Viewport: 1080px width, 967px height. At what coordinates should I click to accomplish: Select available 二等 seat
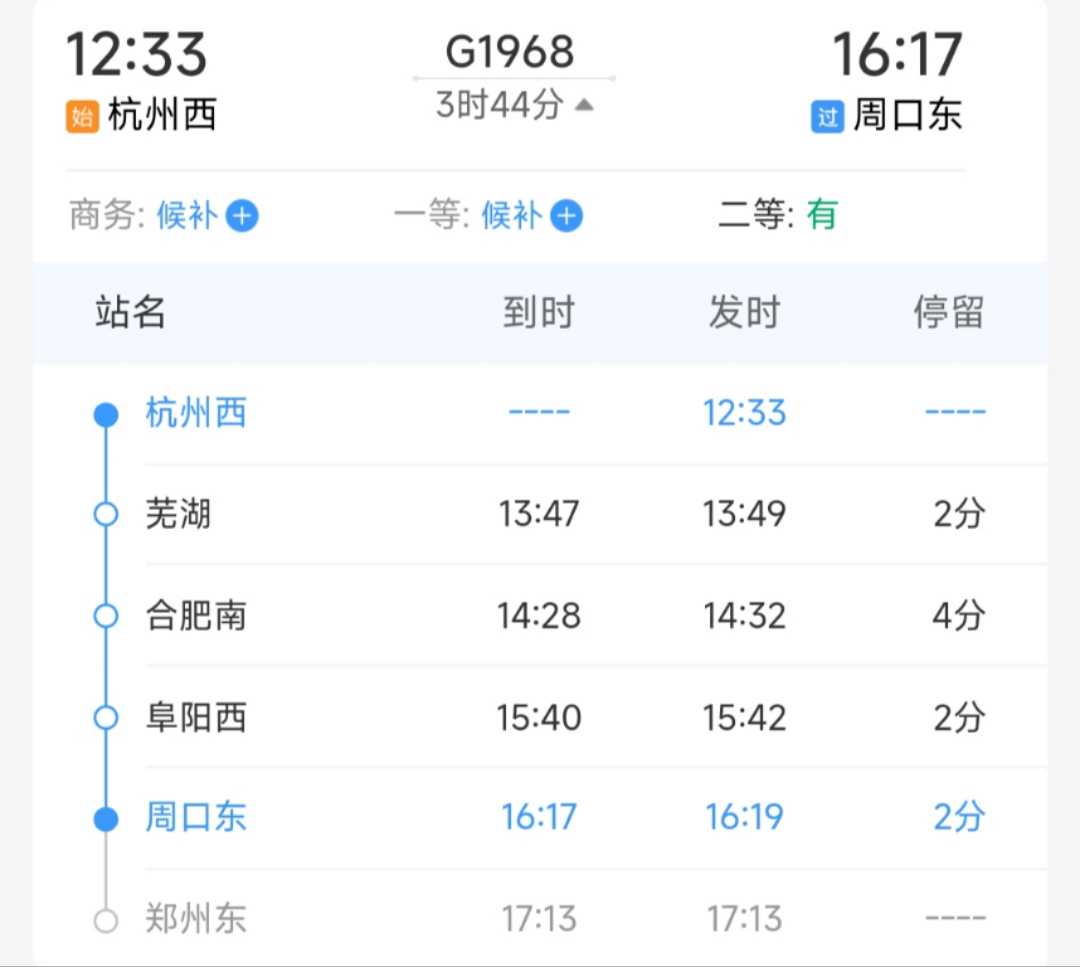[x=821, y=215]
